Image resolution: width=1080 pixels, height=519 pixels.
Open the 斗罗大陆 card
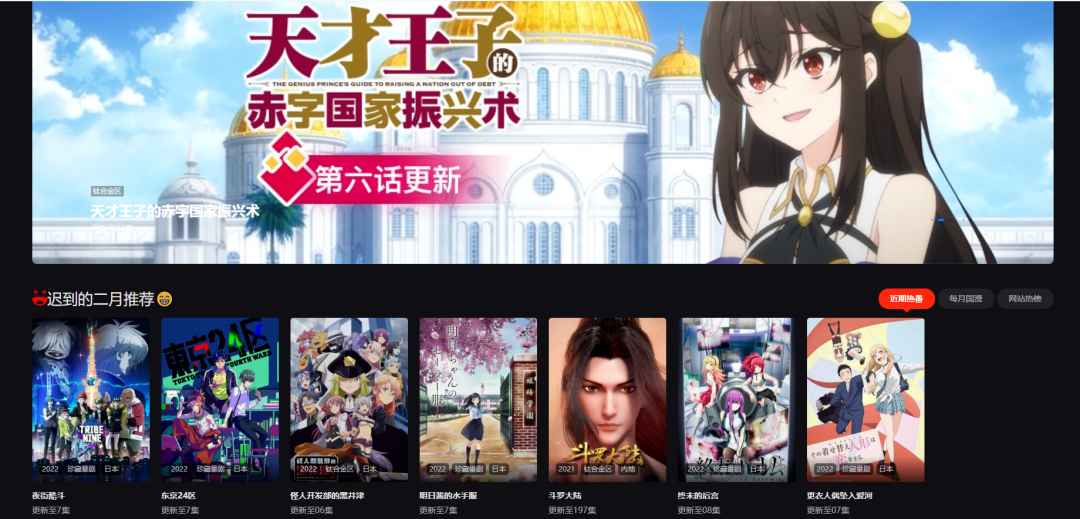click(607, 399)
